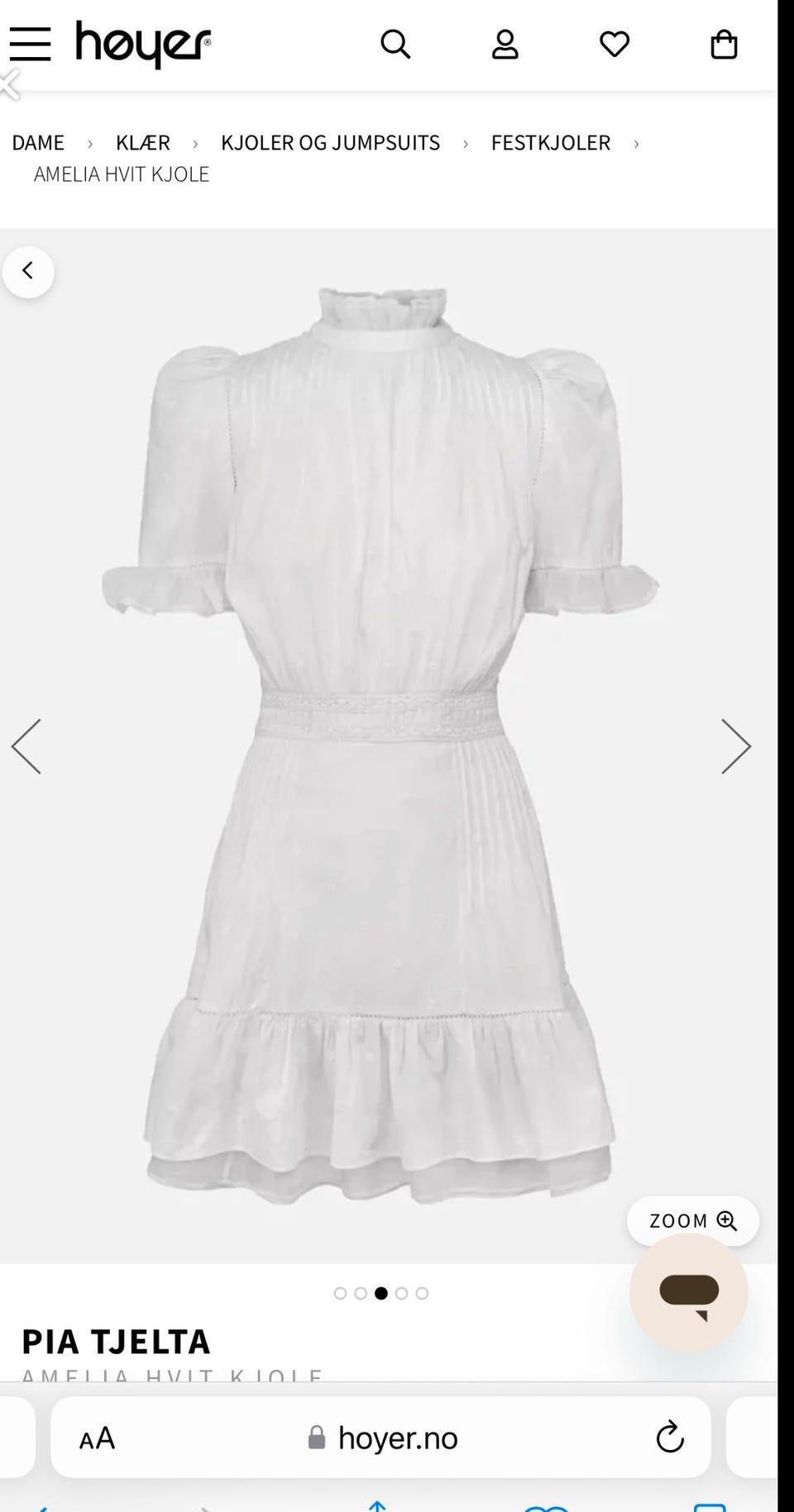Viewport: 794px width, 1512px height.
Task: Open the user account icon
Action: click(505, 45)
